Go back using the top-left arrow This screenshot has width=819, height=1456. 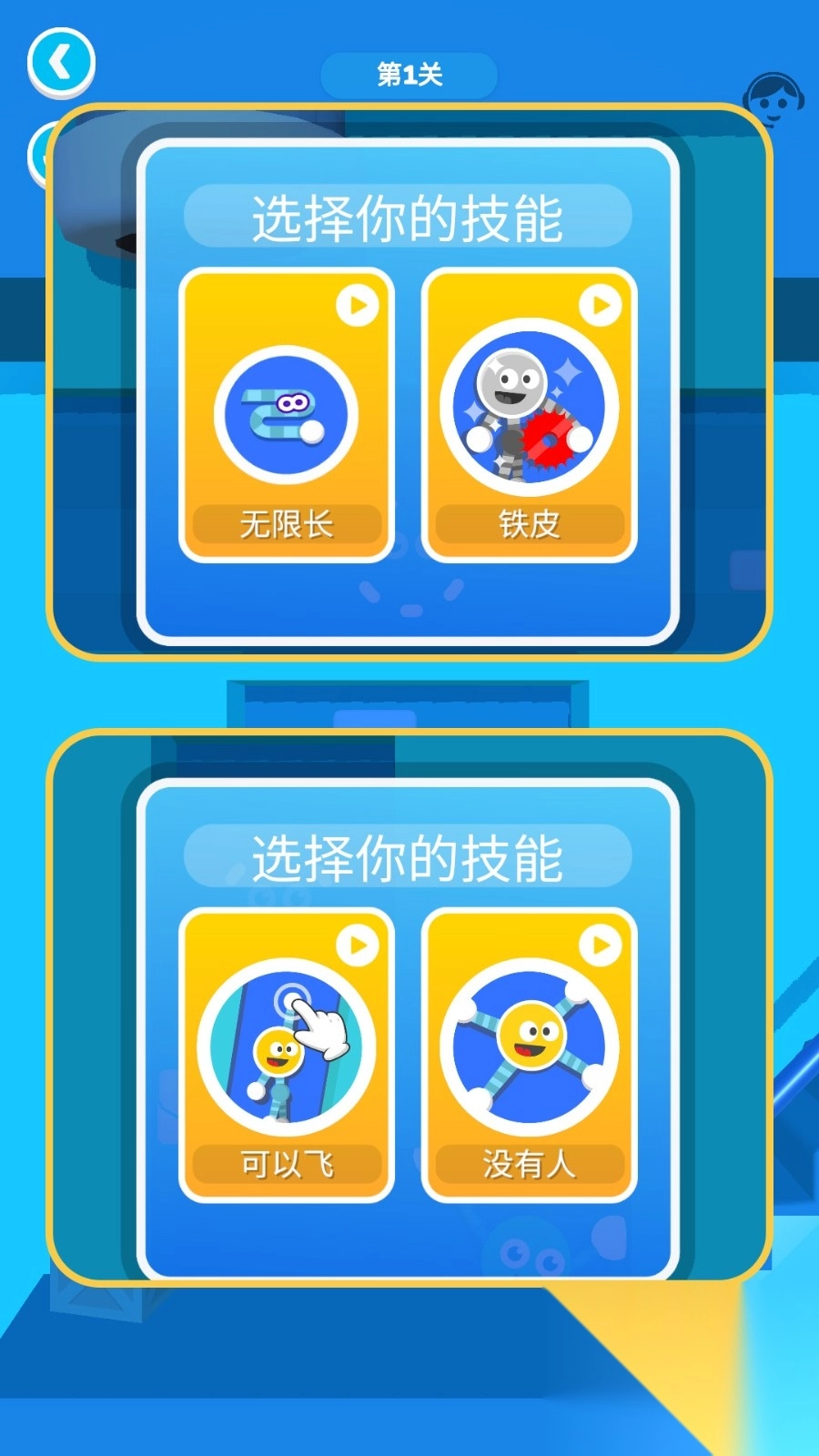pyautogui.click(x=61, y=63)
